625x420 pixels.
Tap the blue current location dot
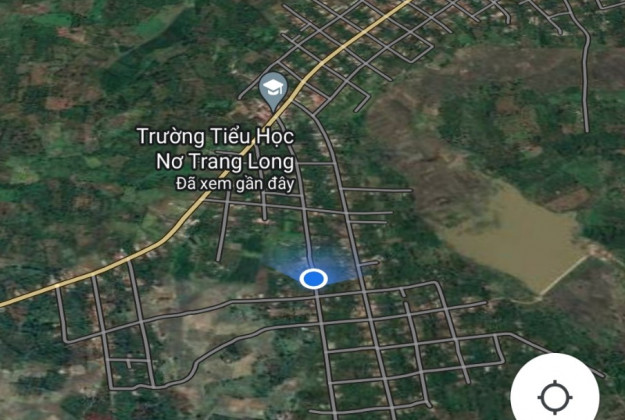point(314,278)
